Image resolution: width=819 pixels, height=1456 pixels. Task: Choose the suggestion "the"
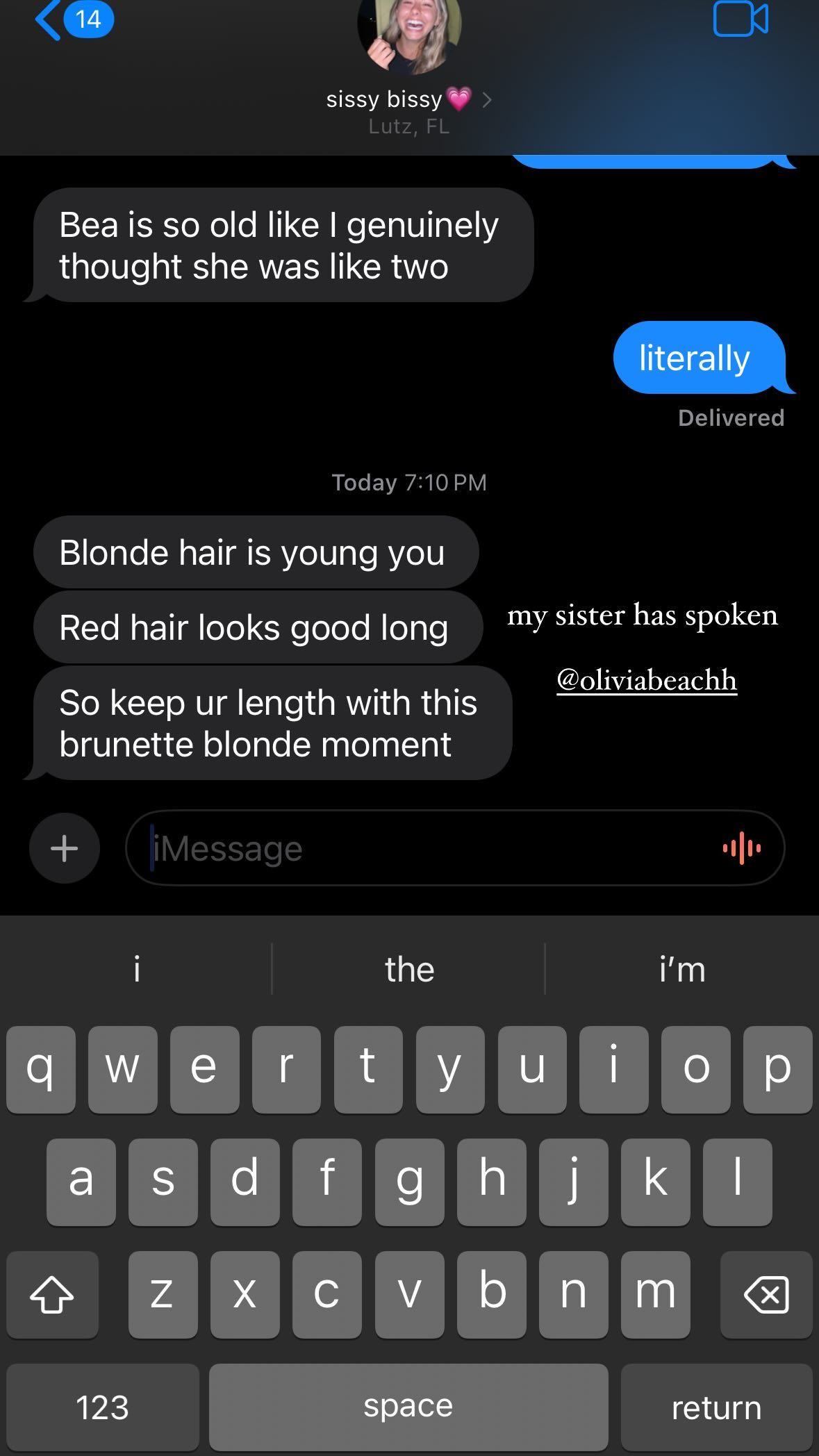[409, 969]
